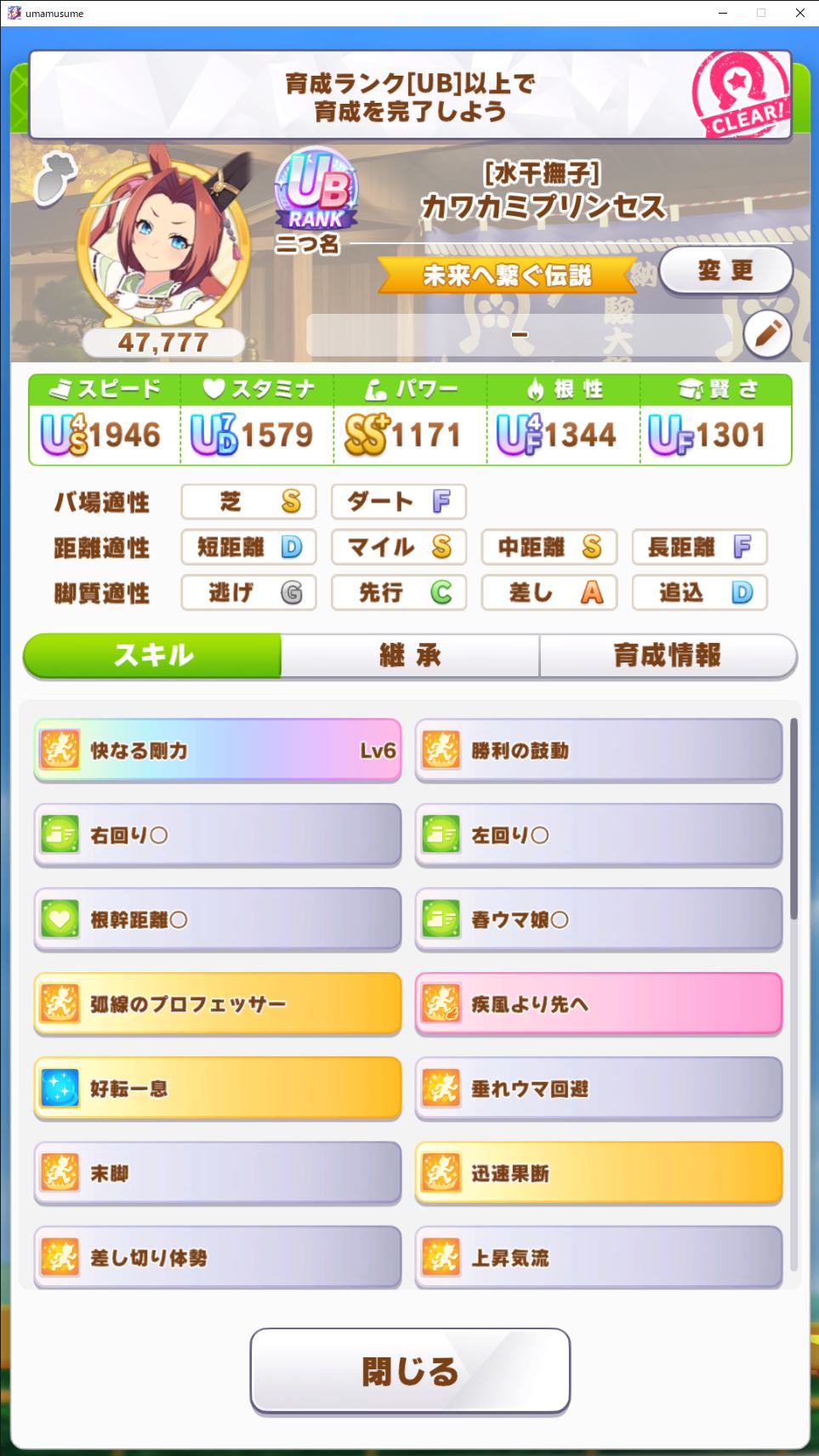View the 疾風より先へ skill

coord(599,1004)
